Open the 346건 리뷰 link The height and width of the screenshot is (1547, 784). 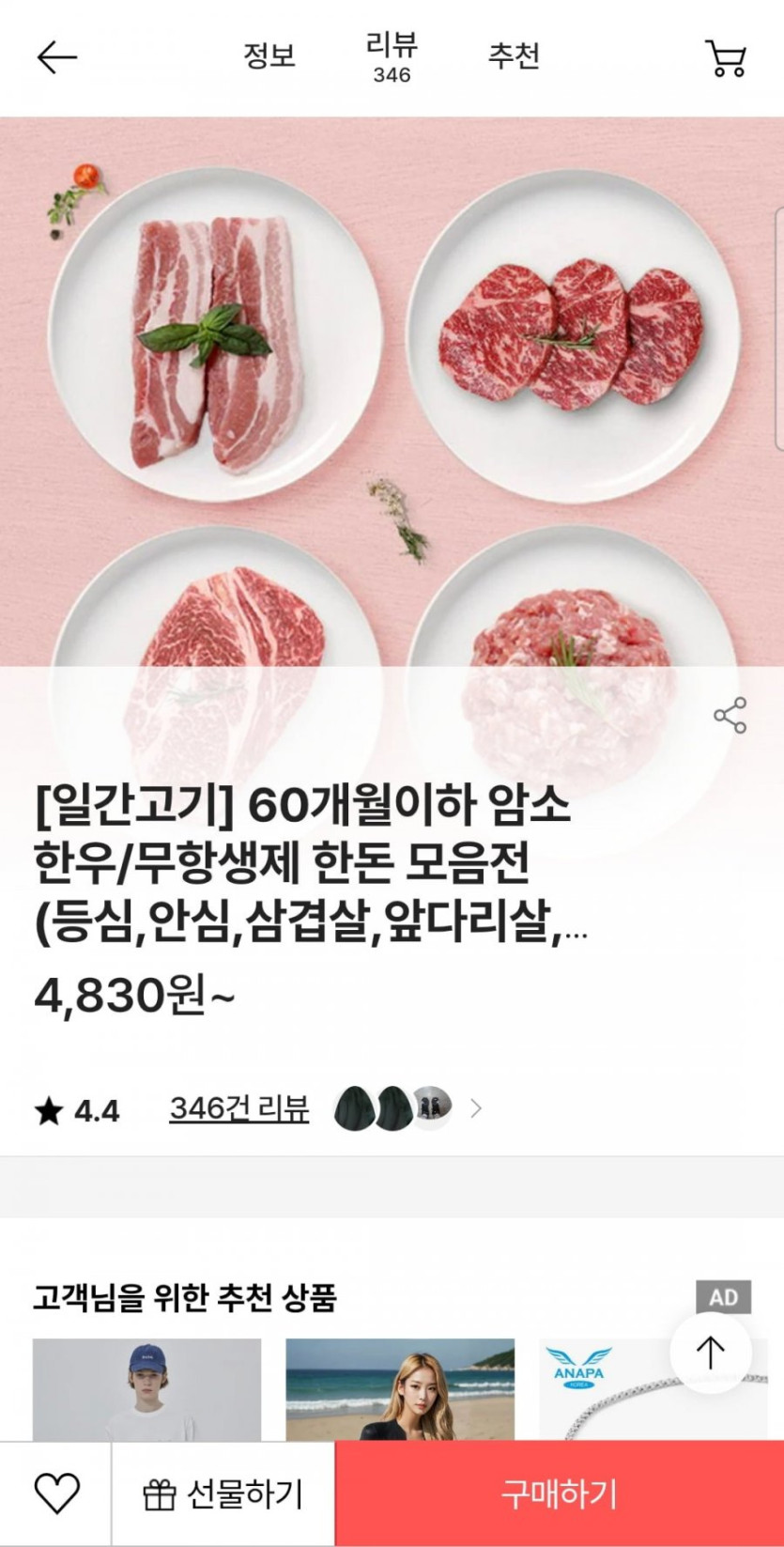coord(238,1109)
